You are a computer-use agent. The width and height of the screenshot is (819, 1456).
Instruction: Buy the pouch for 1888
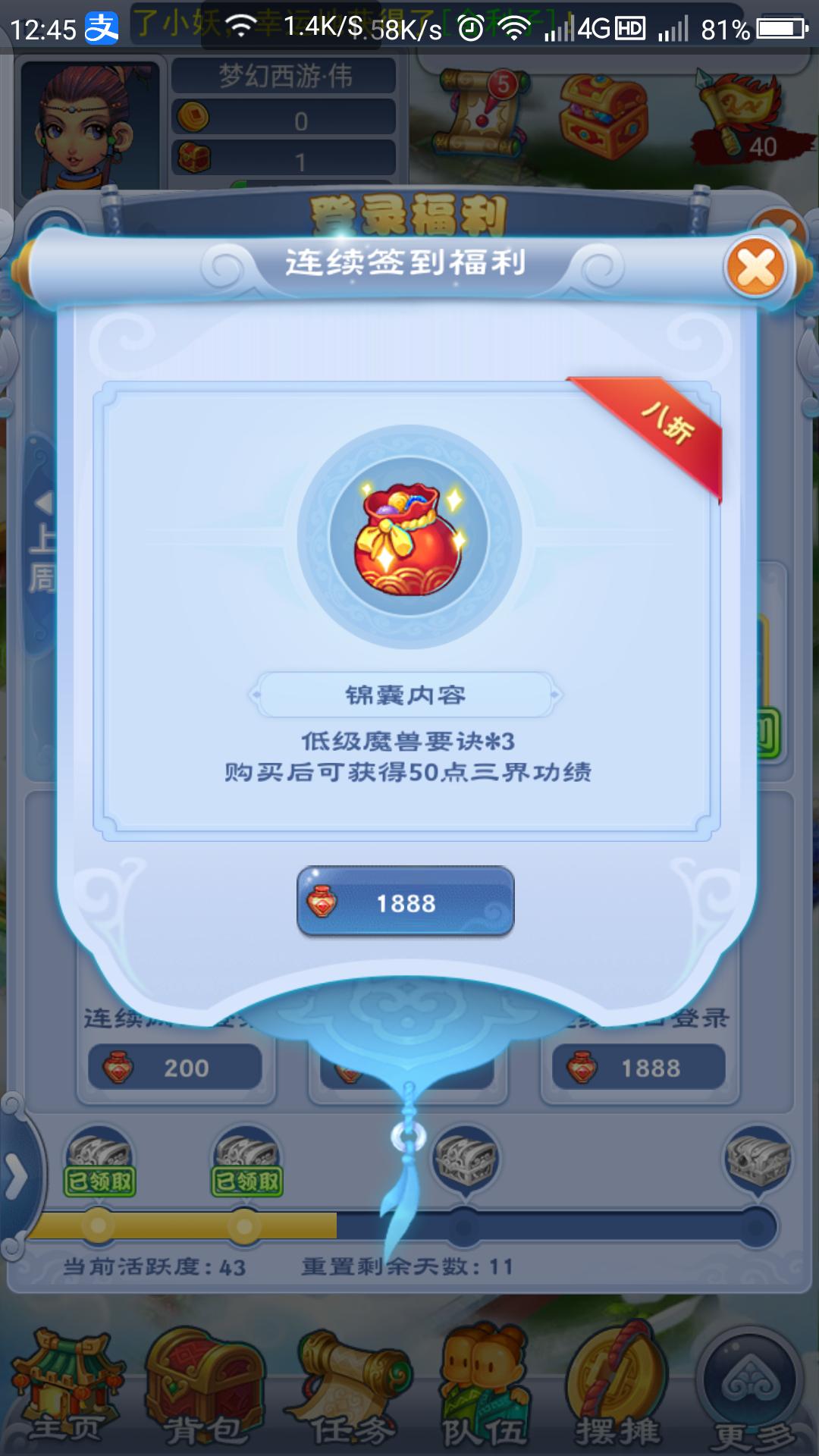click(x=406, y=902)
